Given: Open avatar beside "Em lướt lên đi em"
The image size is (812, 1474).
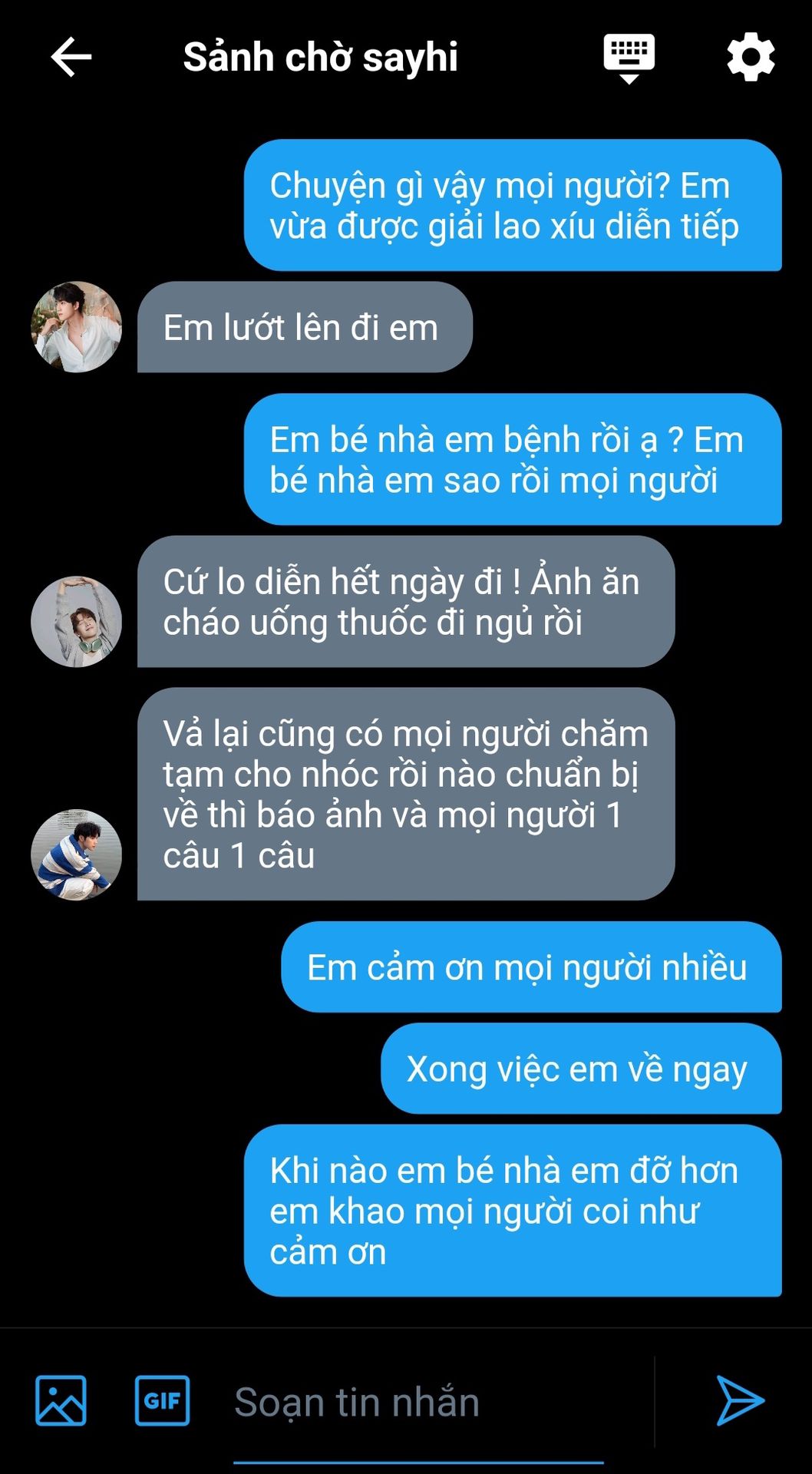Looking at the screenshot, I should [76, 327].
